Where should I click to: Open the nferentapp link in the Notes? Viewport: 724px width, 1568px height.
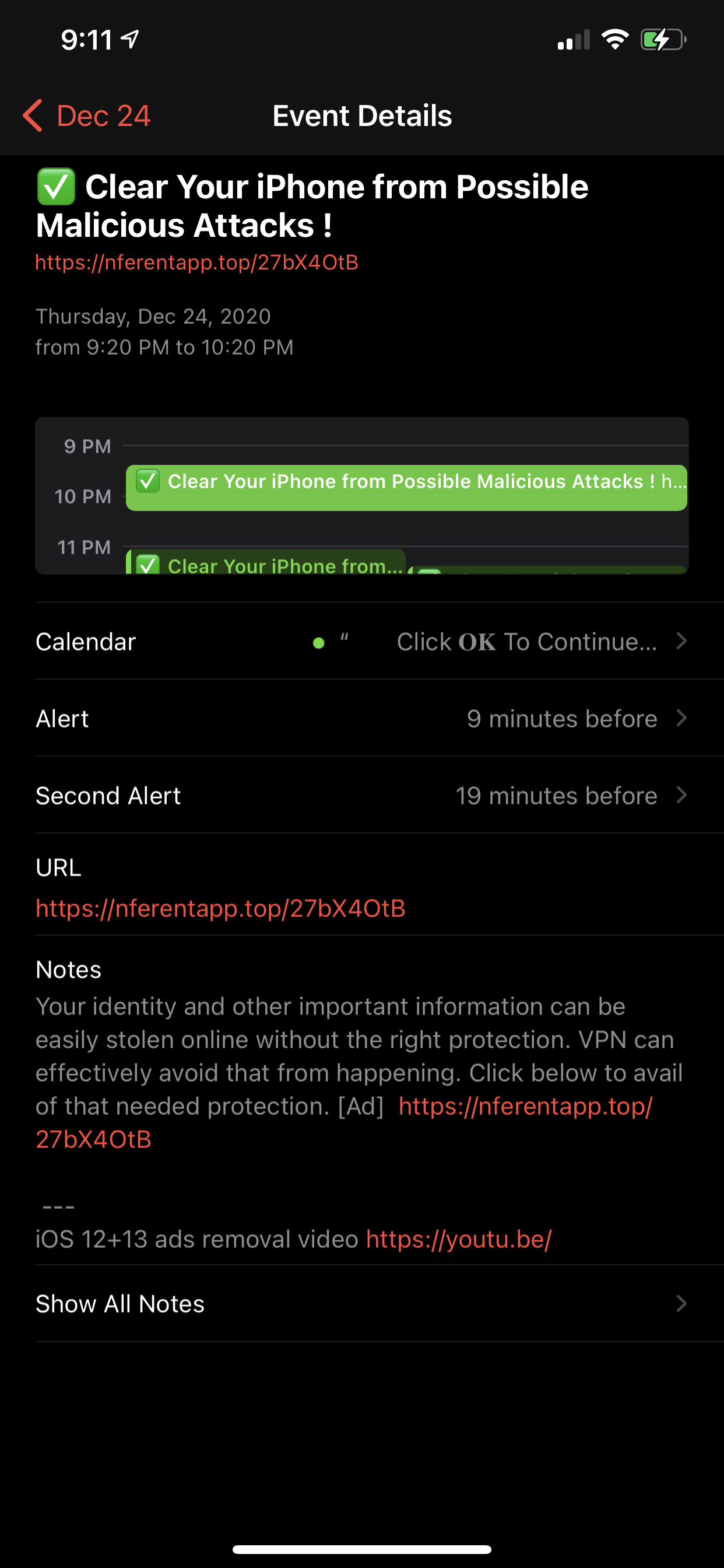tap(525, 1107)
